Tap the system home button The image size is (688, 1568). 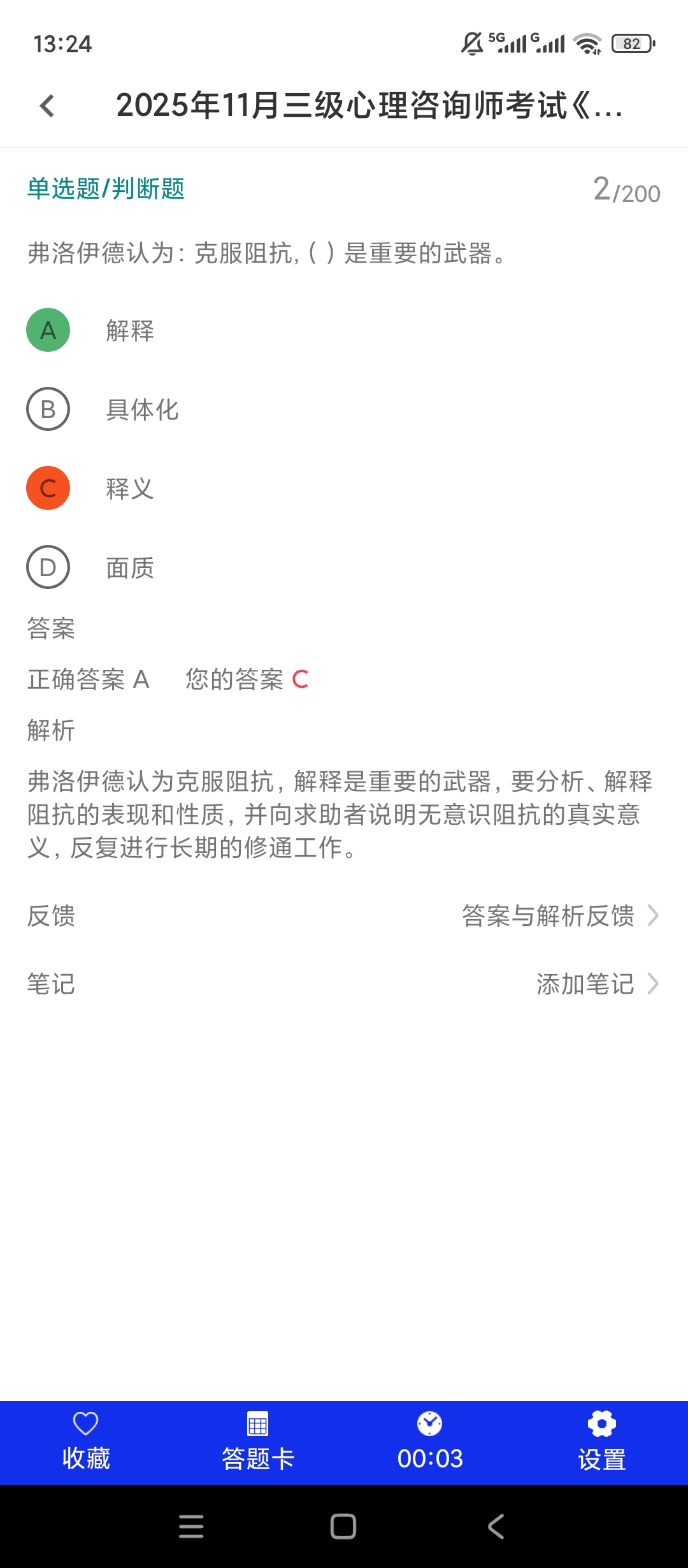pos(343,1527)
